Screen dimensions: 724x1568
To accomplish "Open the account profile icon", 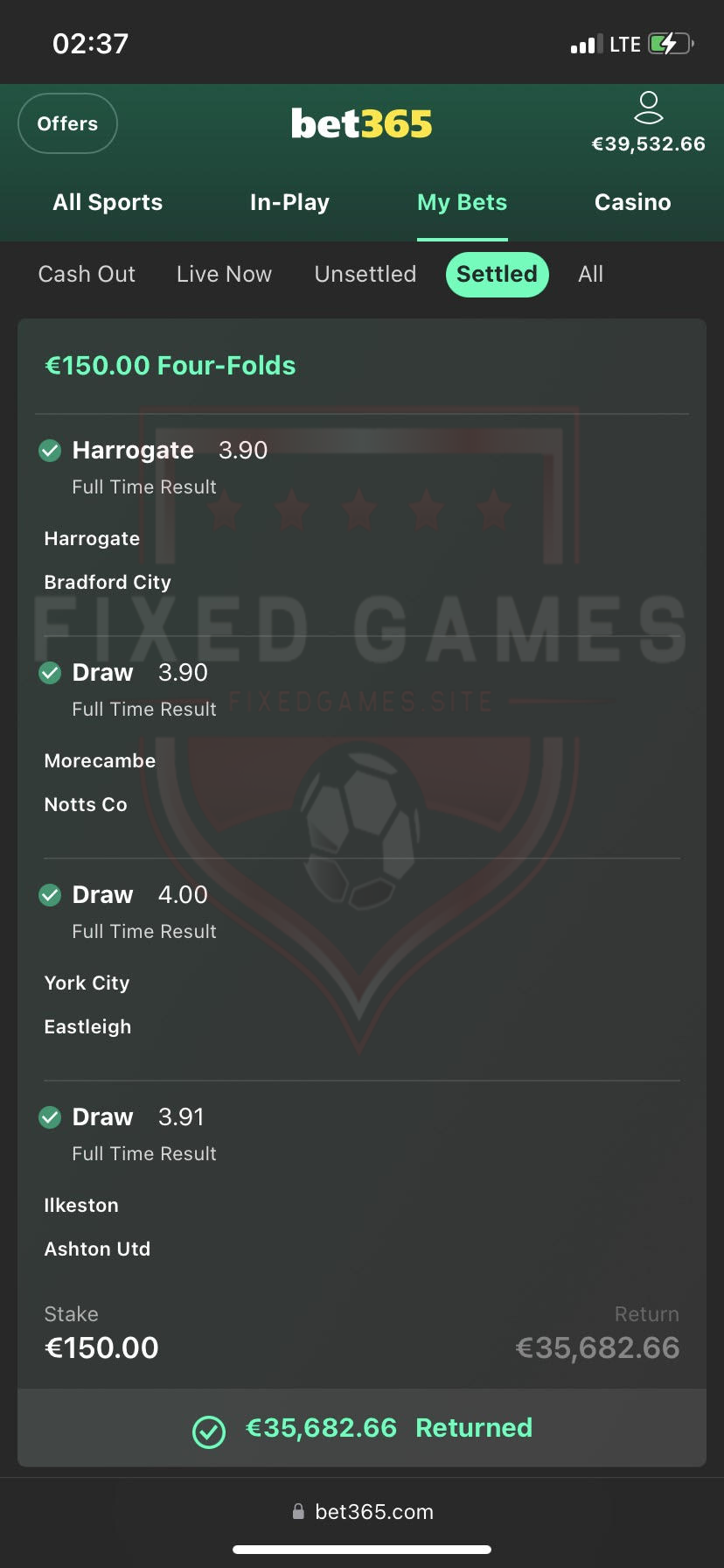I will point(648,108).
